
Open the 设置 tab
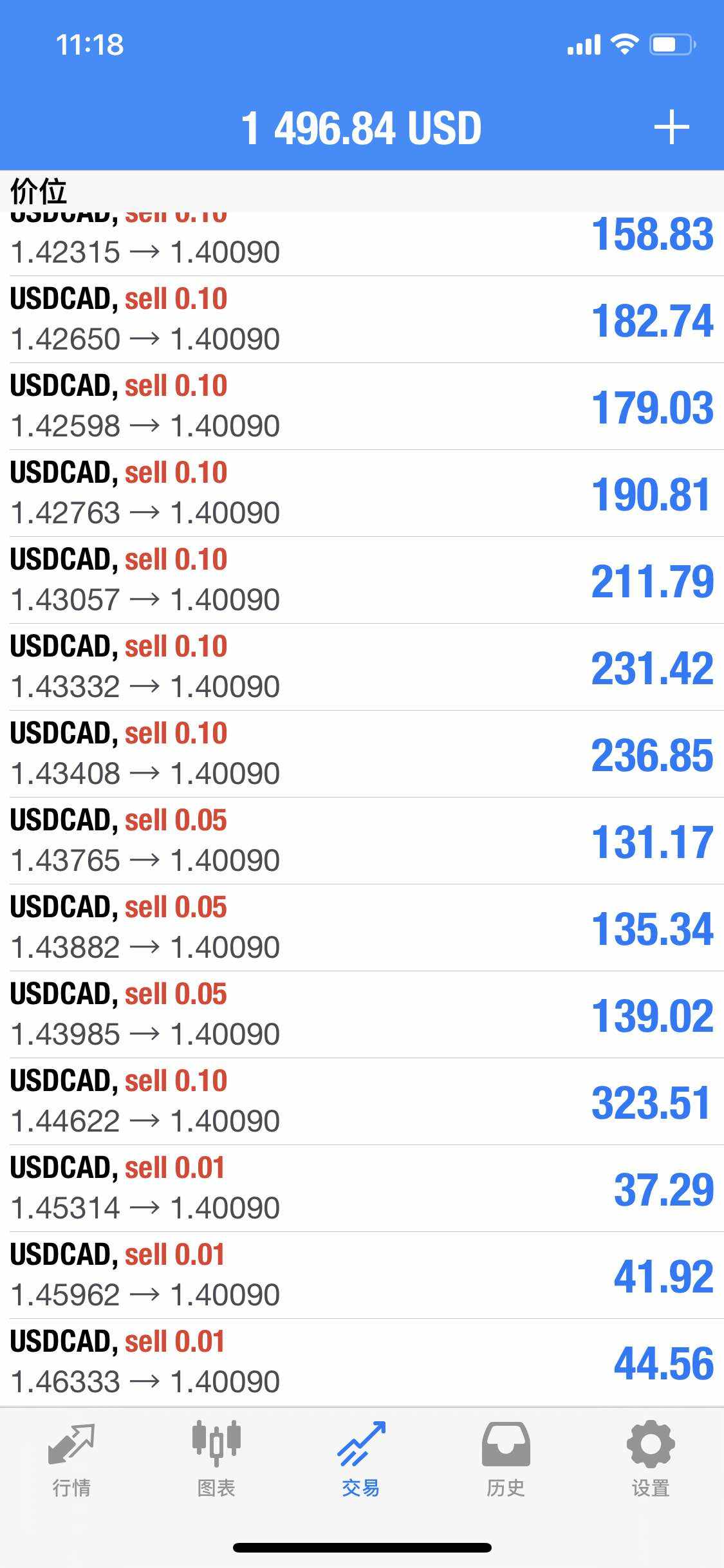[651, 1460]
